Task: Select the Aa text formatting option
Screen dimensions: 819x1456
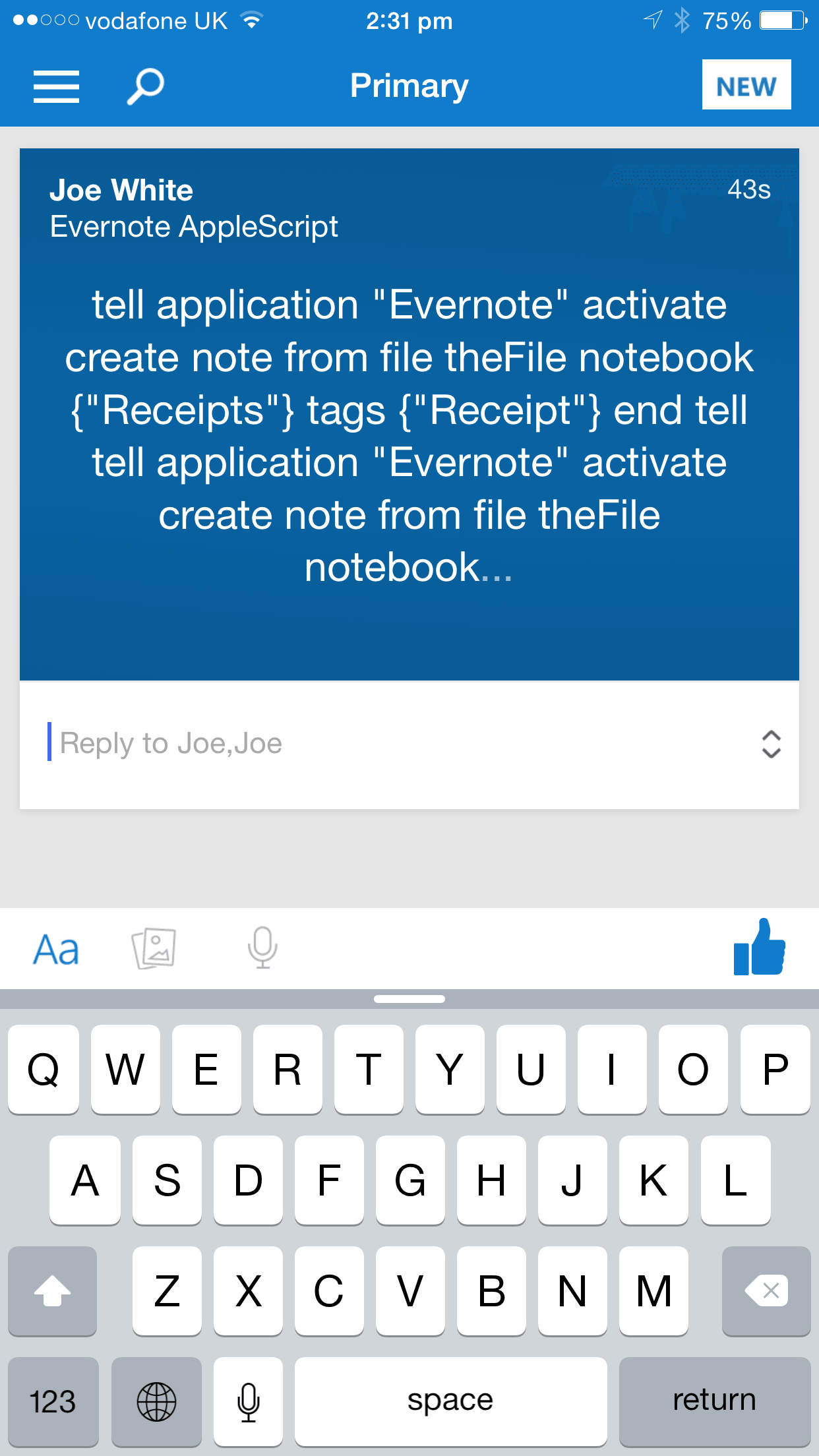Action: (x=56, y=950)
